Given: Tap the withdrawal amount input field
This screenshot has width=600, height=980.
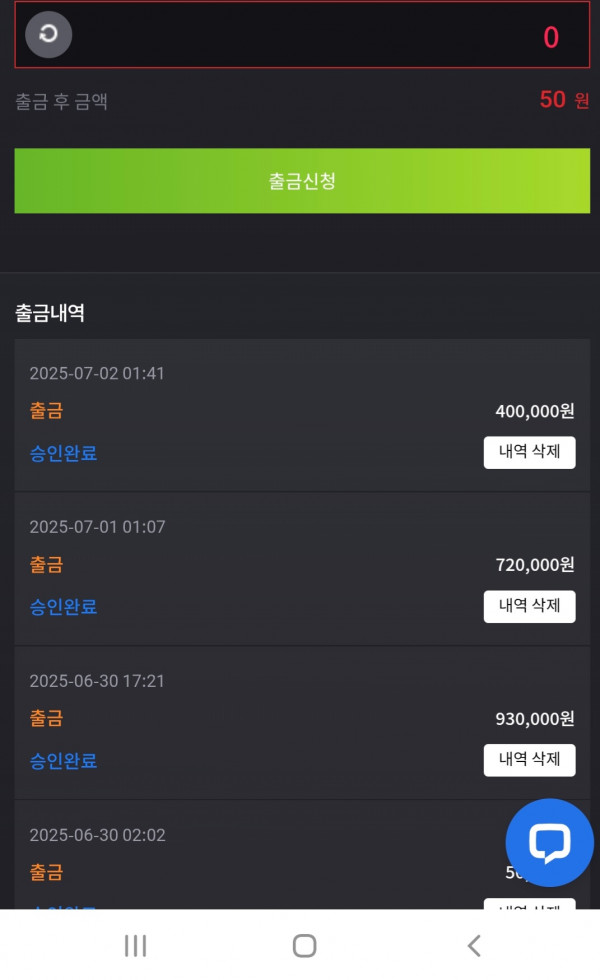Looking at the screenshot, I should coord(302,35).
